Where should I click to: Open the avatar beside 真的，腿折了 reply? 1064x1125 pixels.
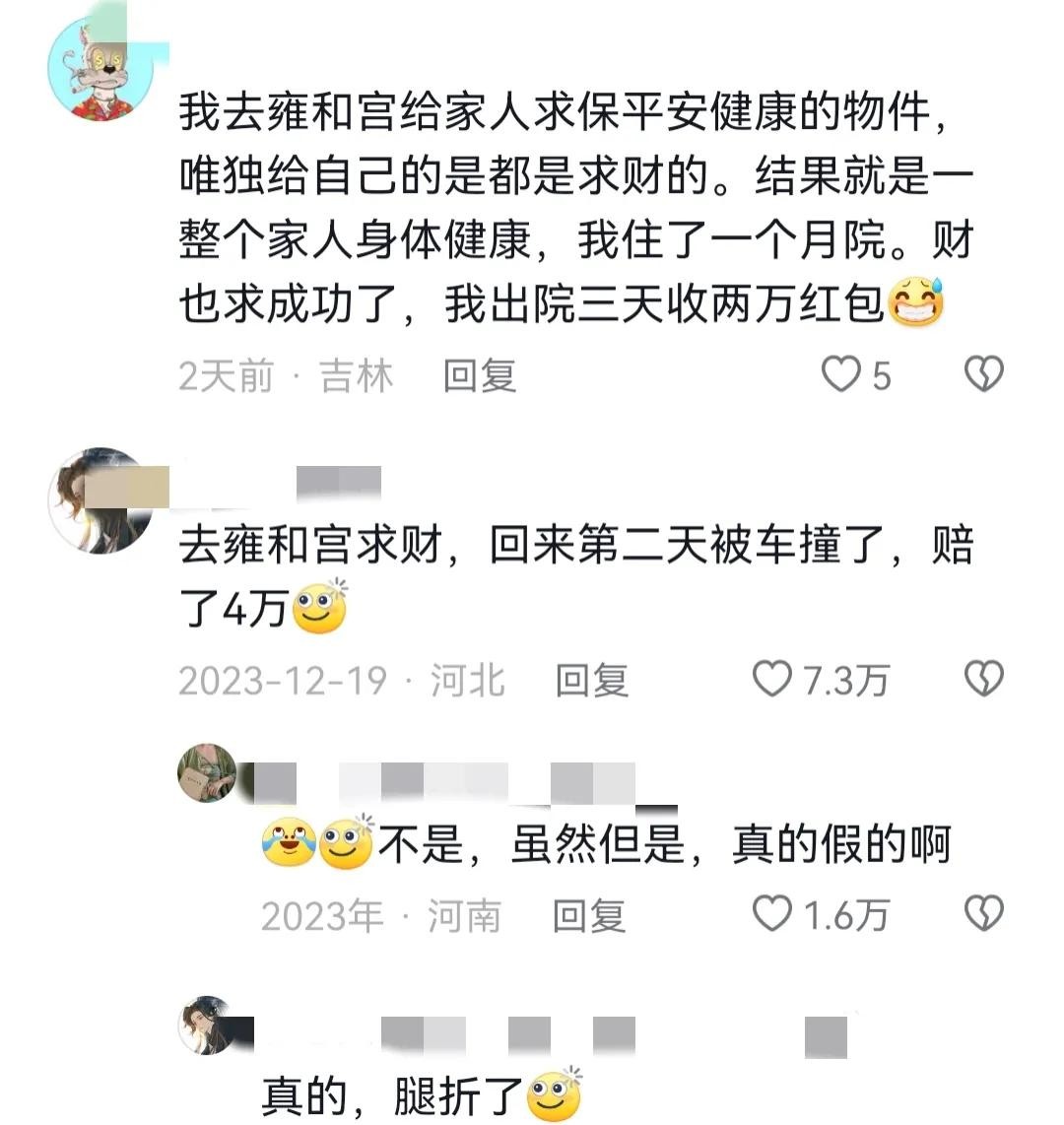click(x=208, y=1026)
